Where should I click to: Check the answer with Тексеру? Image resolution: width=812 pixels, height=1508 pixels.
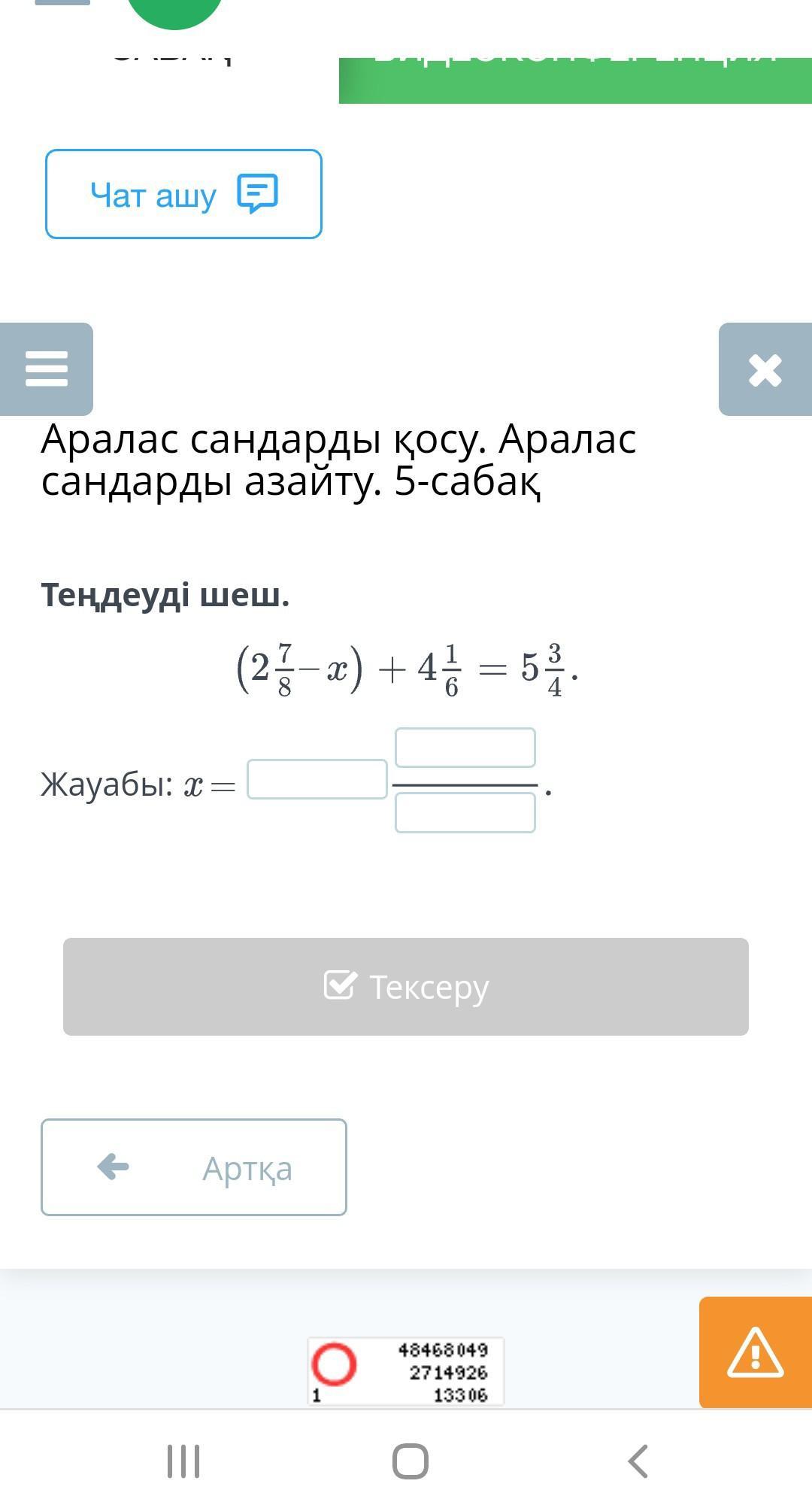406,987
